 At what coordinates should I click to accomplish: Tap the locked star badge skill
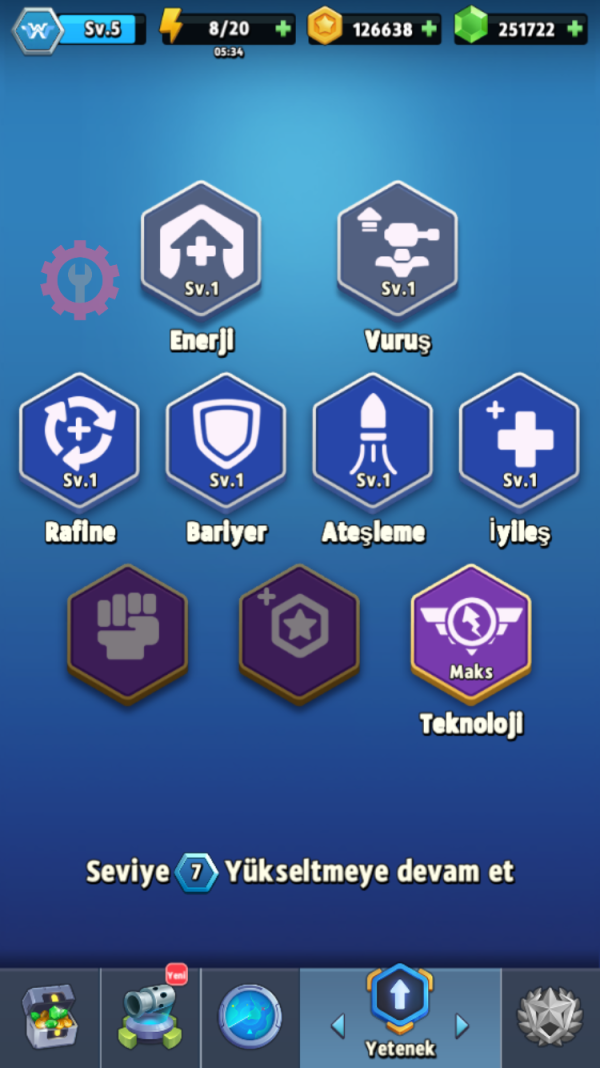pyautogui.click(x=299, y=632)
